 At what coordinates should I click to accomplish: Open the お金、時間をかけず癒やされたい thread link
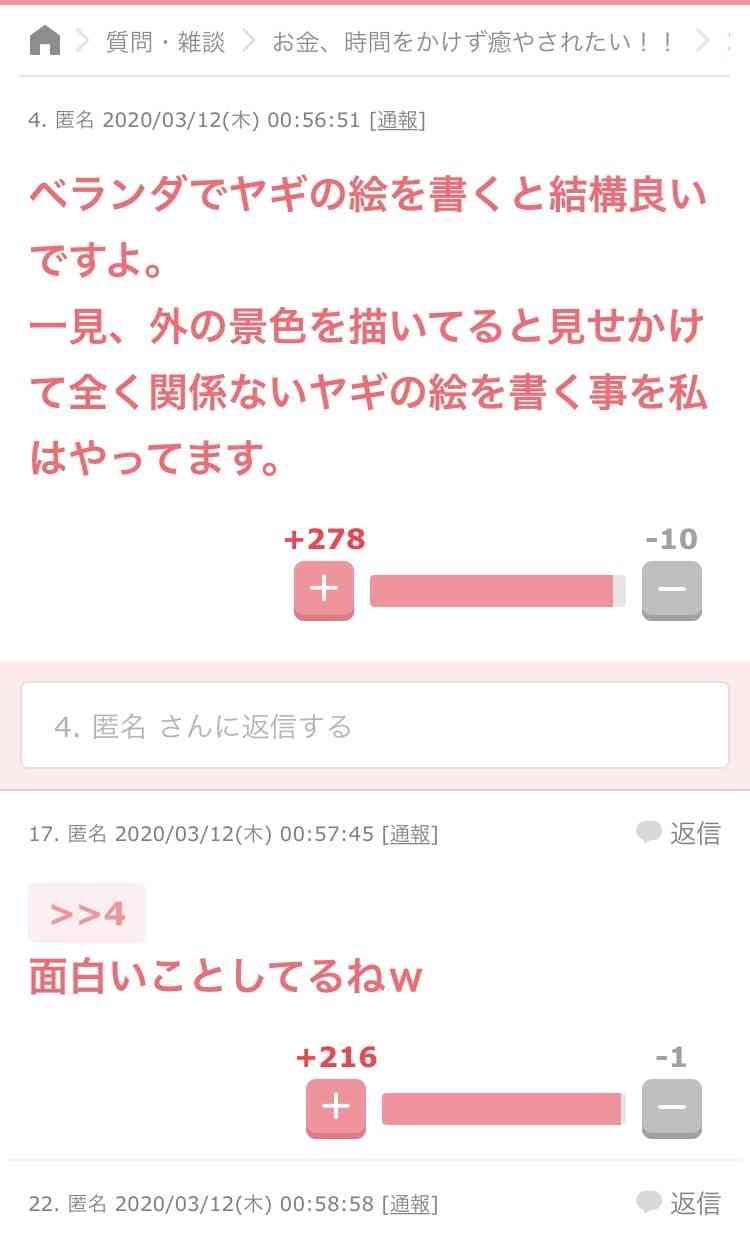474,42
